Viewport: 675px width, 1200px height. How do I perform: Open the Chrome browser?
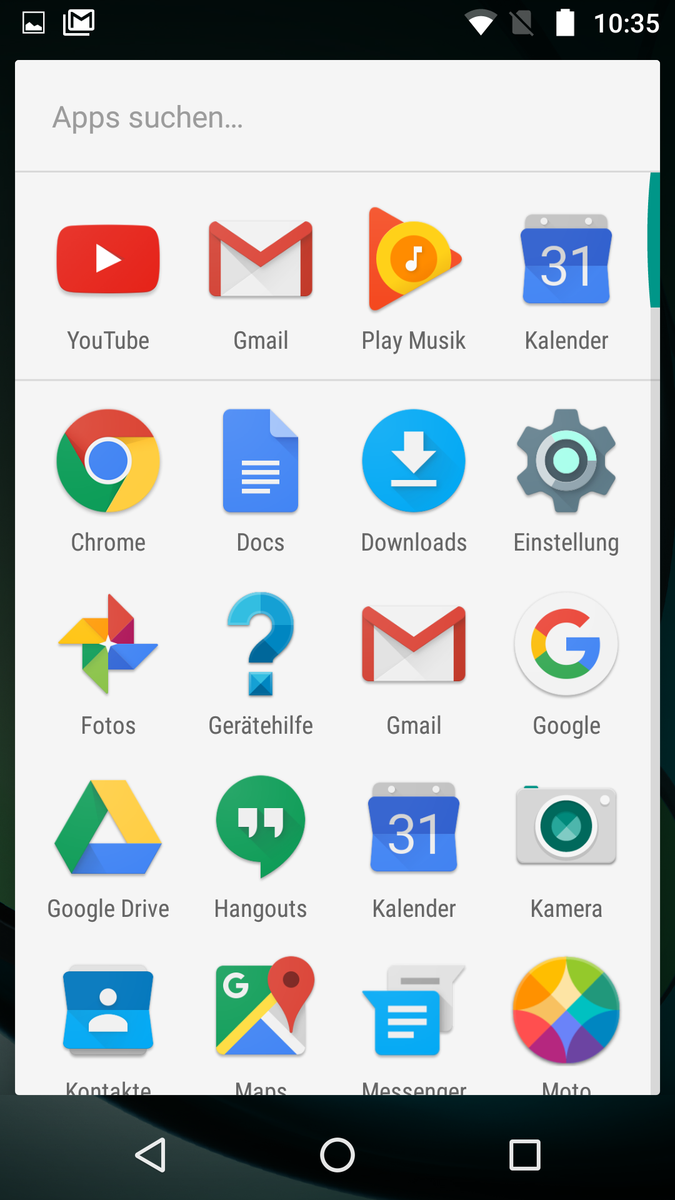(x=108, y=462)
